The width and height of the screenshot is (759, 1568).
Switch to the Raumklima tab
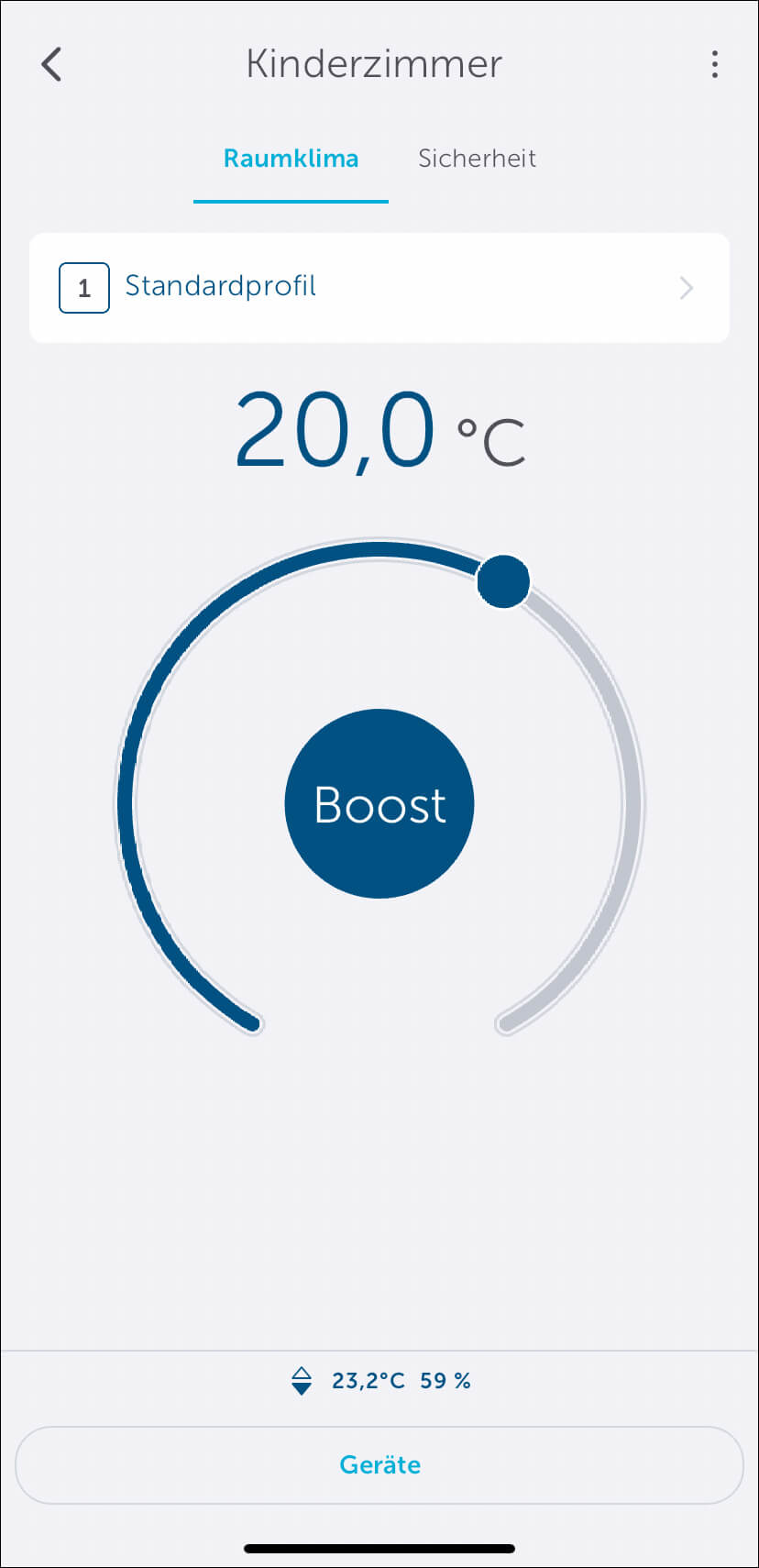291,159
